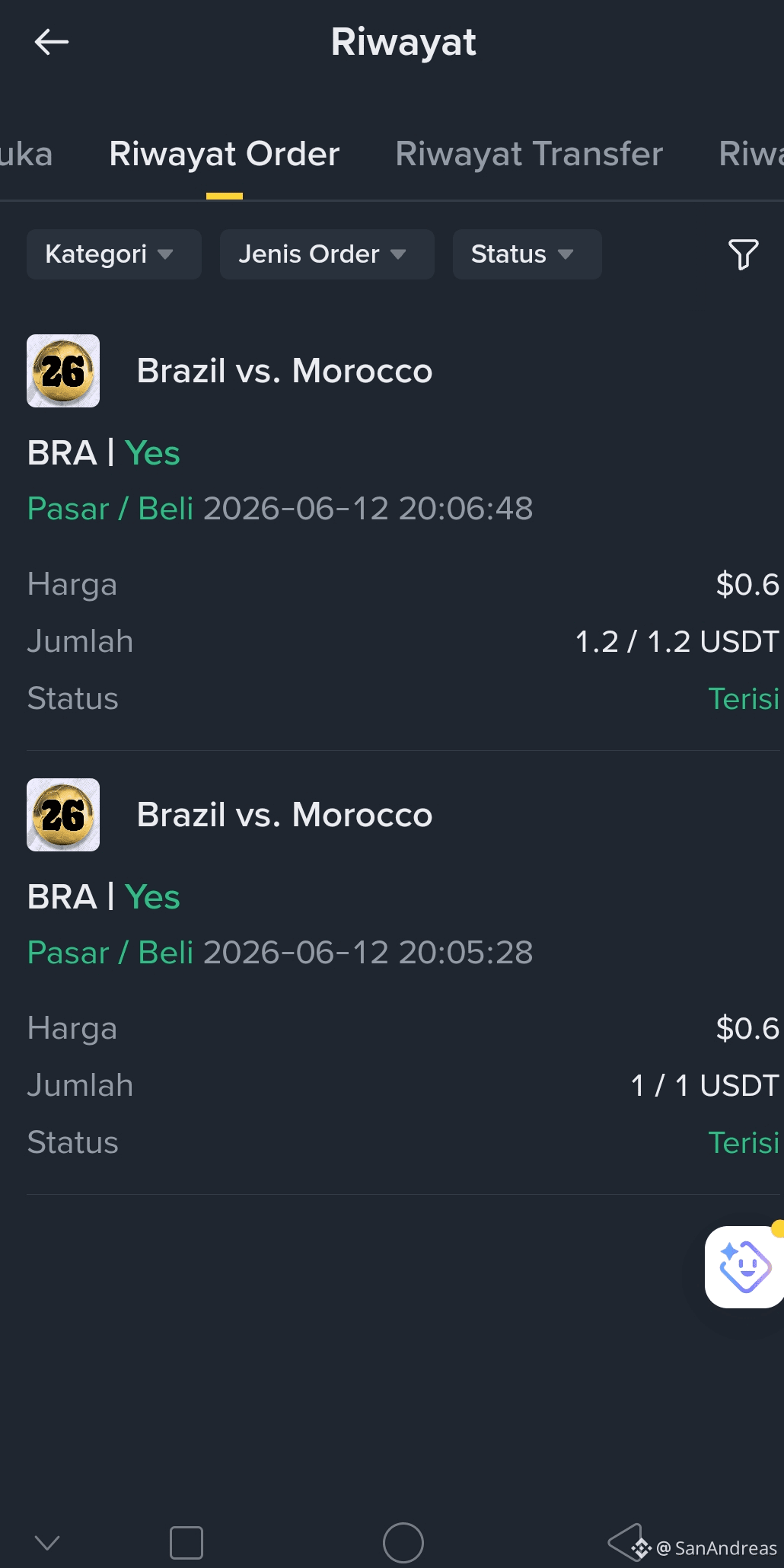Image resolution: width=784 pixels, height=1568 pixels.
Task: Open the funnel filter icon
Action: coord(743,254)
